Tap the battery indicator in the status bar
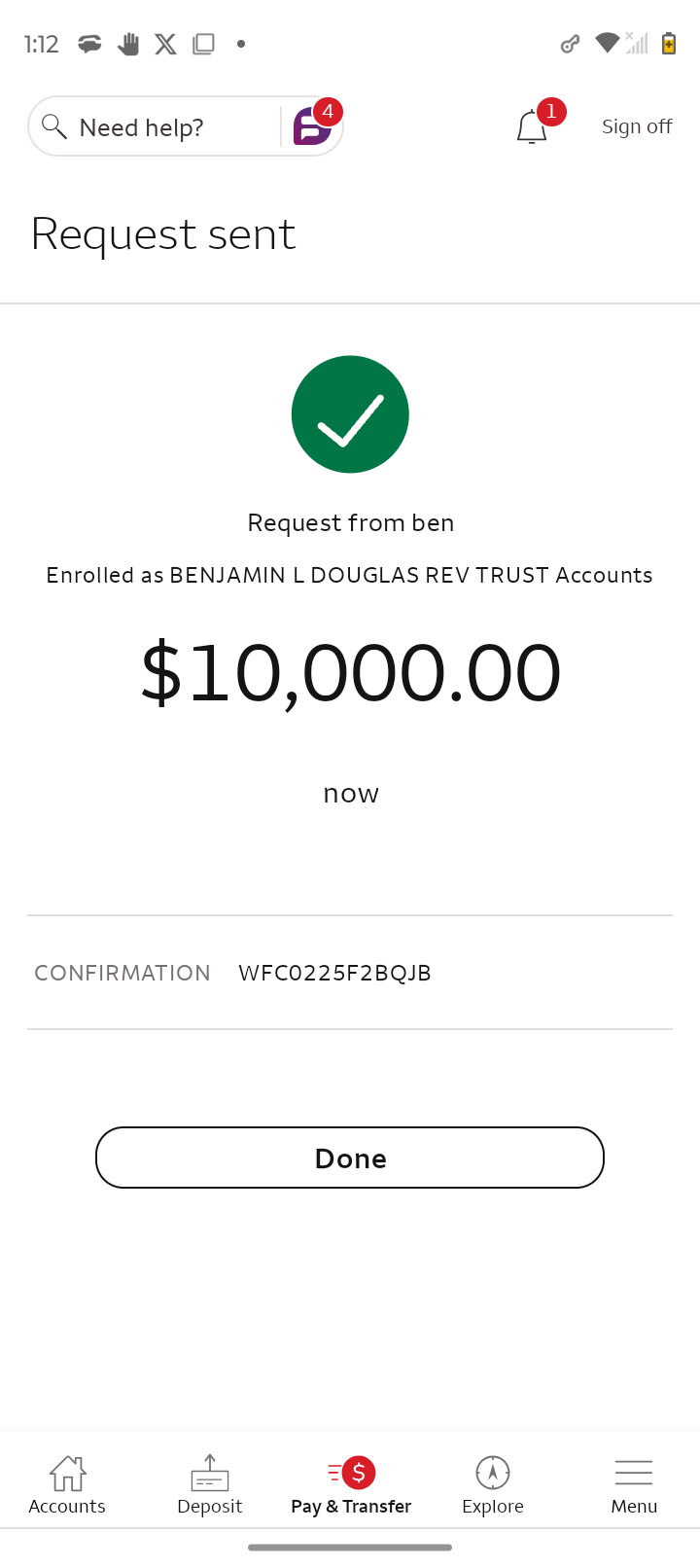The width and height of the screenshot is (700, 1568). pos(668,43)
